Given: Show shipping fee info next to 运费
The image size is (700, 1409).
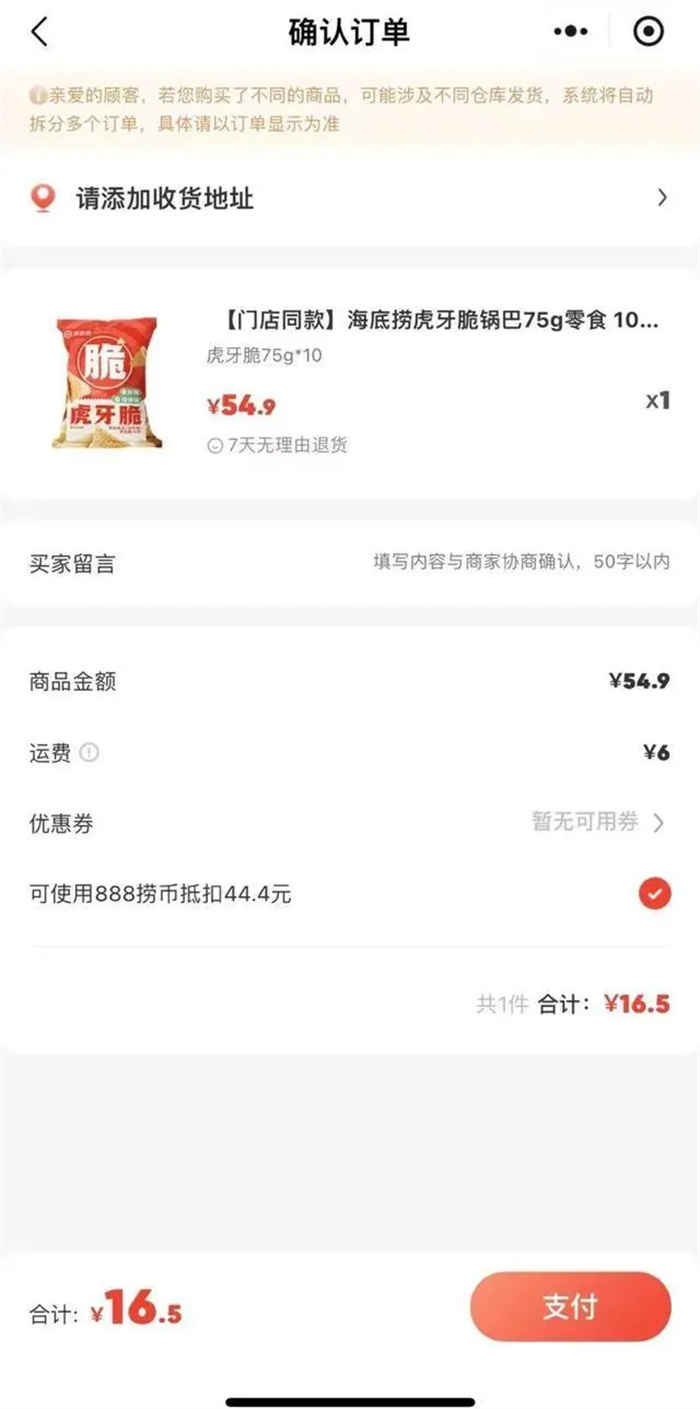Looking at the screenshot, I should pyautogui.click(x=89, y=753).
